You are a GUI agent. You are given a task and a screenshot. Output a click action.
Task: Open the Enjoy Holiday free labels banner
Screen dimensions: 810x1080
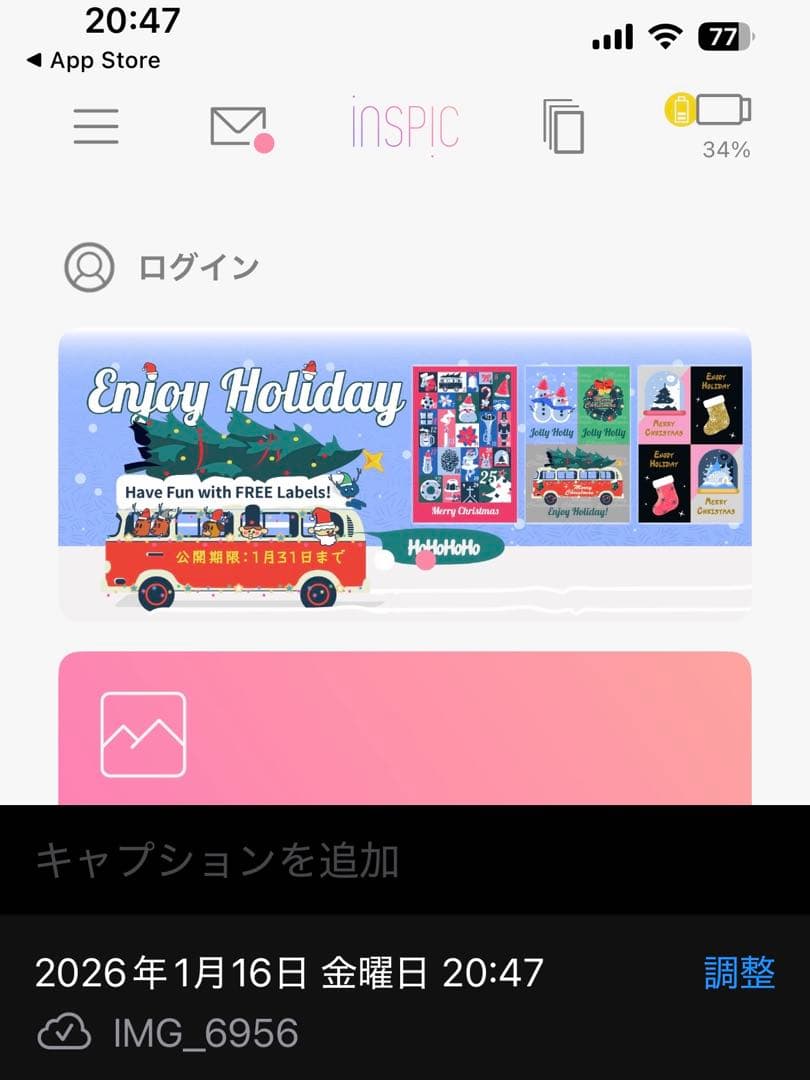coord(404,475)
